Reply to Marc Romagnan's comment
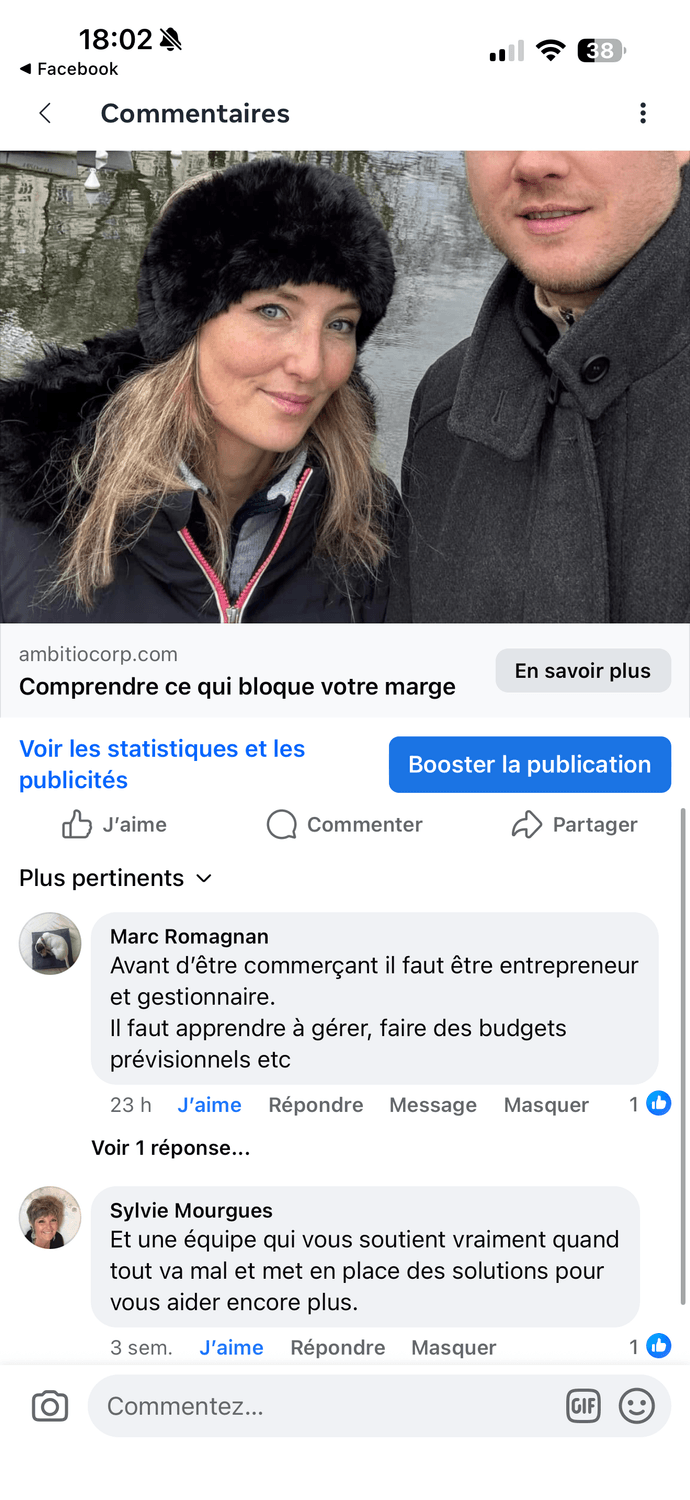Viewport: 690px width, 1500px height. (315, 1105)
